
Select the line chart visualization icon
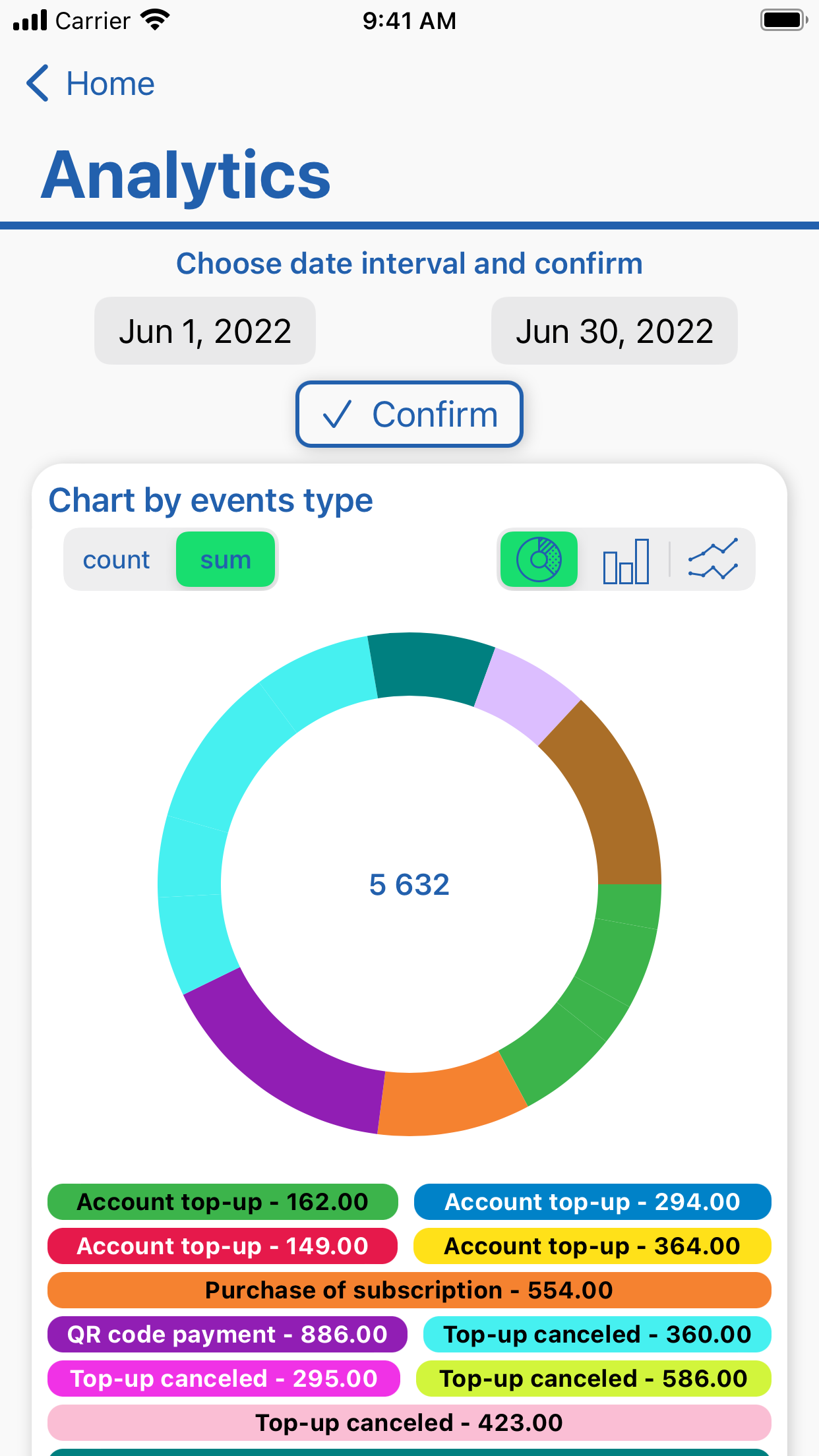click(713, 559)
